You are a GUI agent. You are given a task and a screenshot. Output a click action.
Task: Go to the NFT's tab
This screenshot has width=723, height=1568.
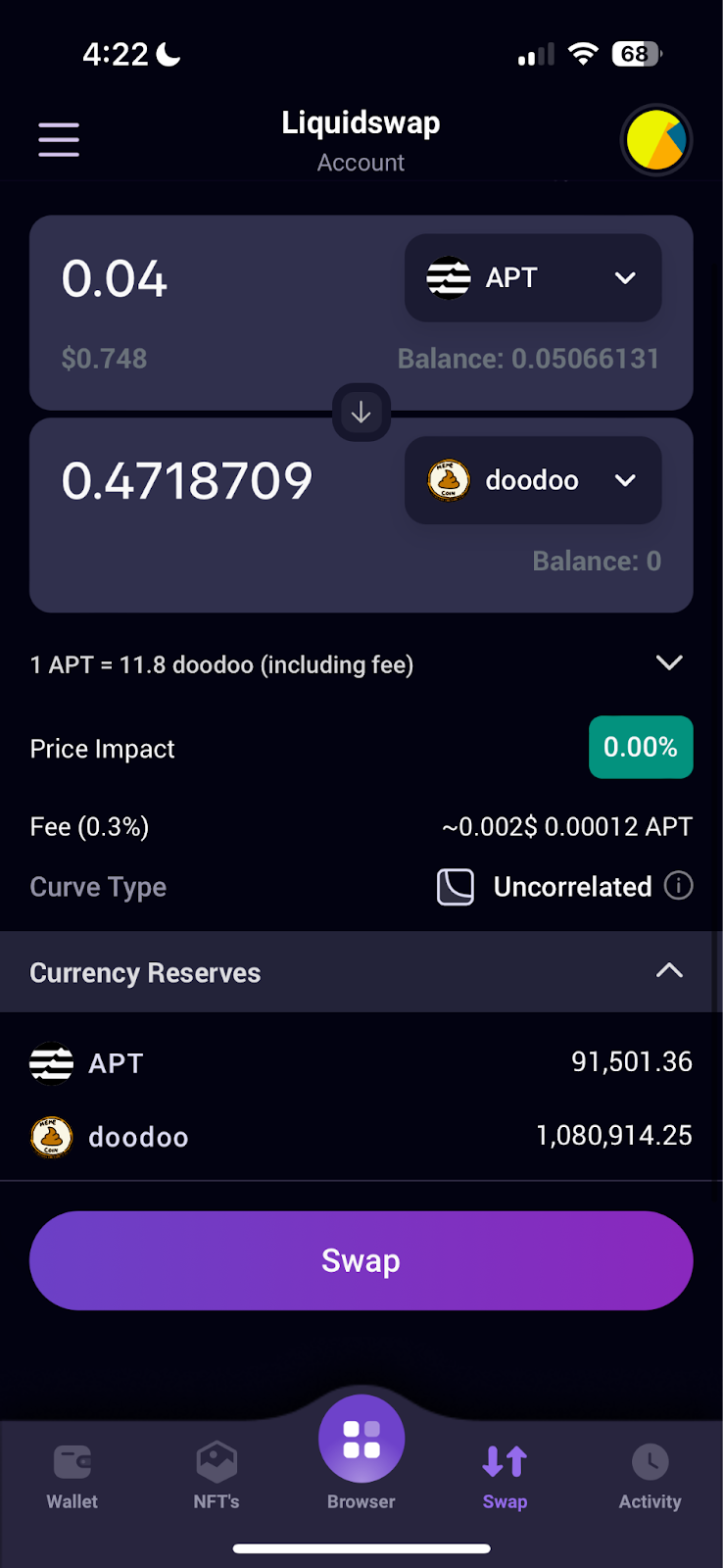(217, 1476)
